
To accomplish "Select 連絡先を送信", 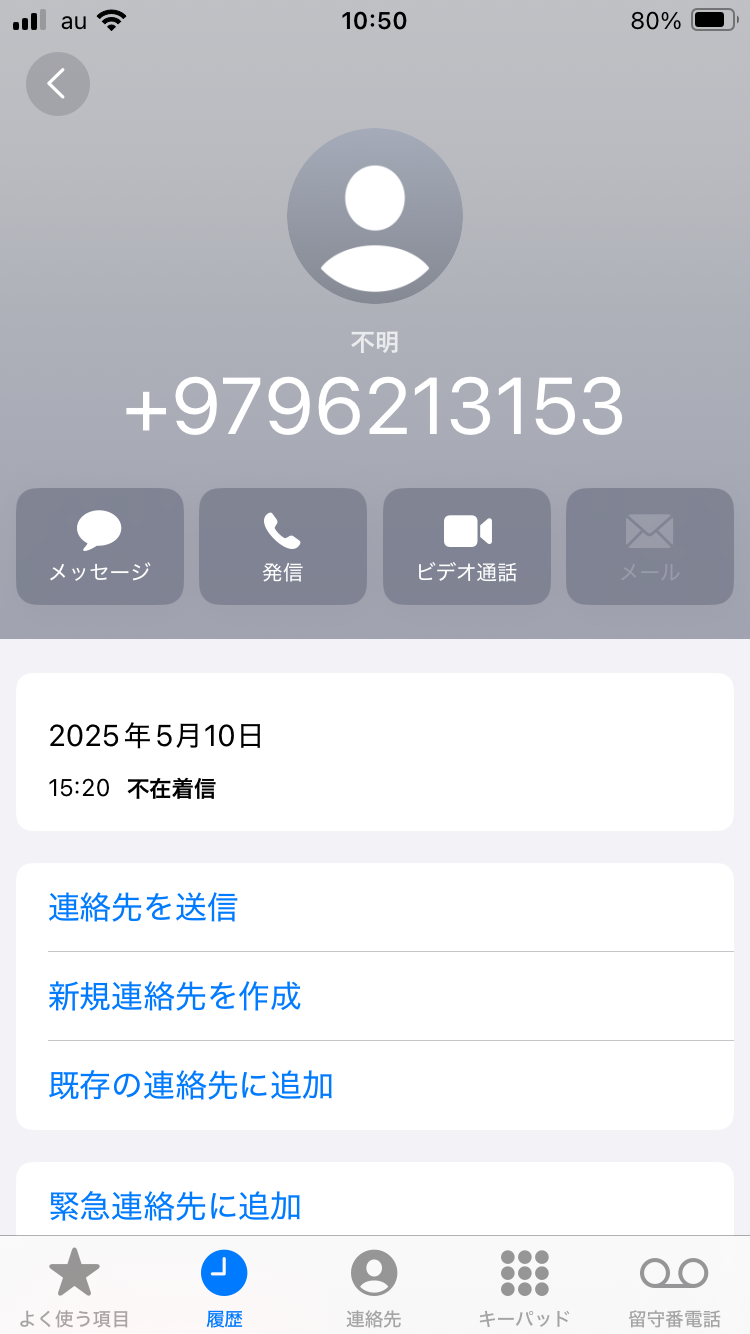I will click(375, 908).
